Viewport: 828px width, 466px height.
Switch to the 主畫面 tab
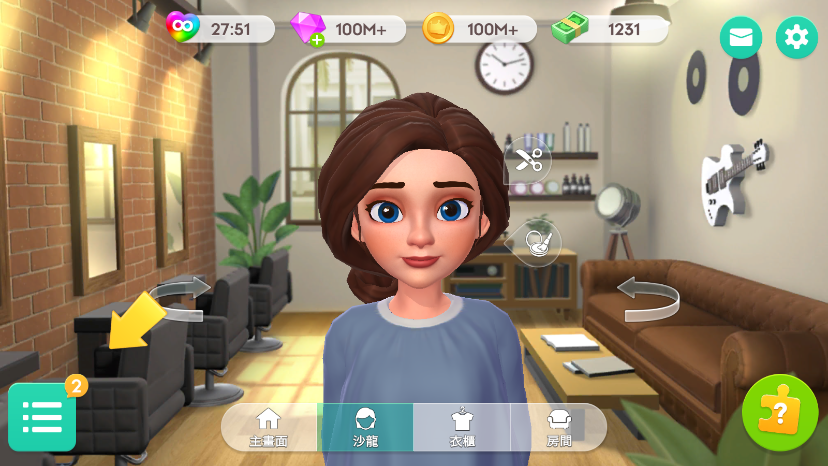pos(269,427)
